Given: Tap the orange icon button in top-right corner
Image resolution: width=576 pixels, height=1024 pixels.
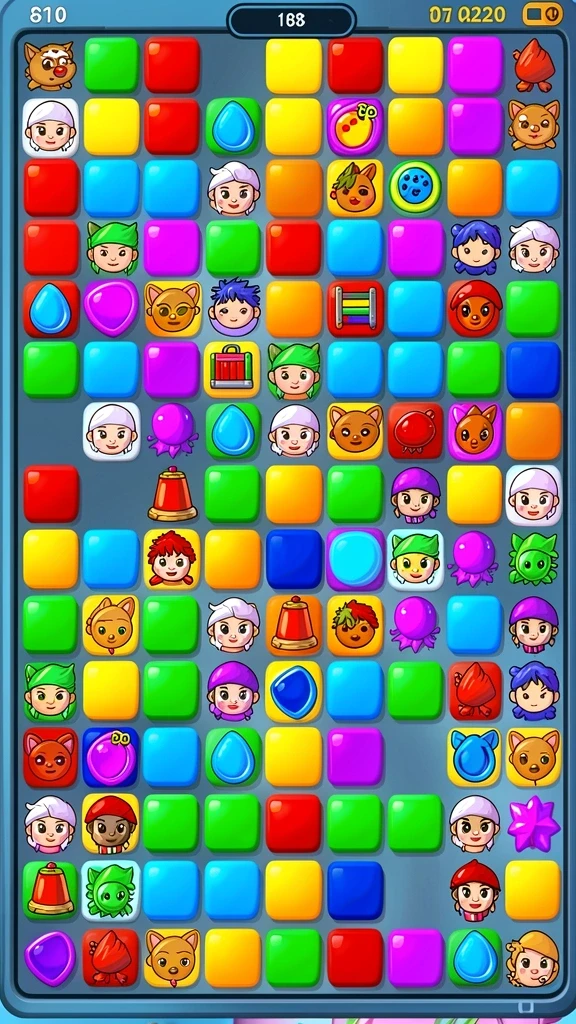Looking at the screenshot, I should (x=541, y=14).
